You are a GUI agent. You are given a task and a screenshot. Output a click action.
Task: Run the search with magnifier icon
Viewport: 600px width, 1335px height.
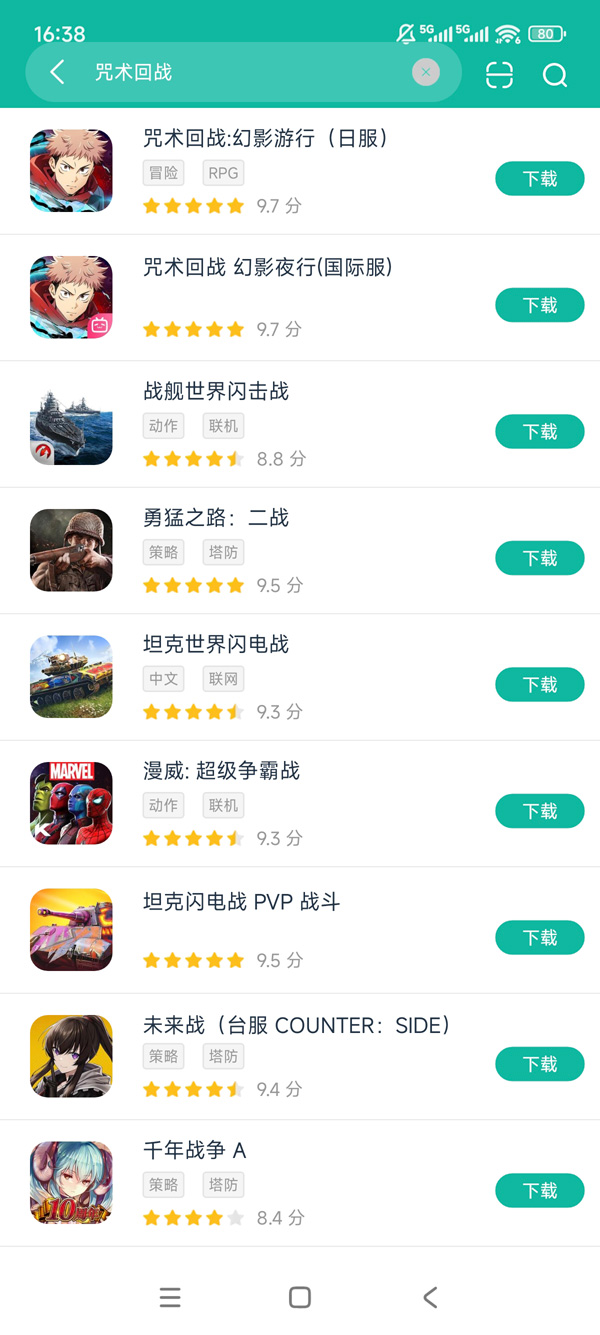pyautogui.click(x=555, y=75)
